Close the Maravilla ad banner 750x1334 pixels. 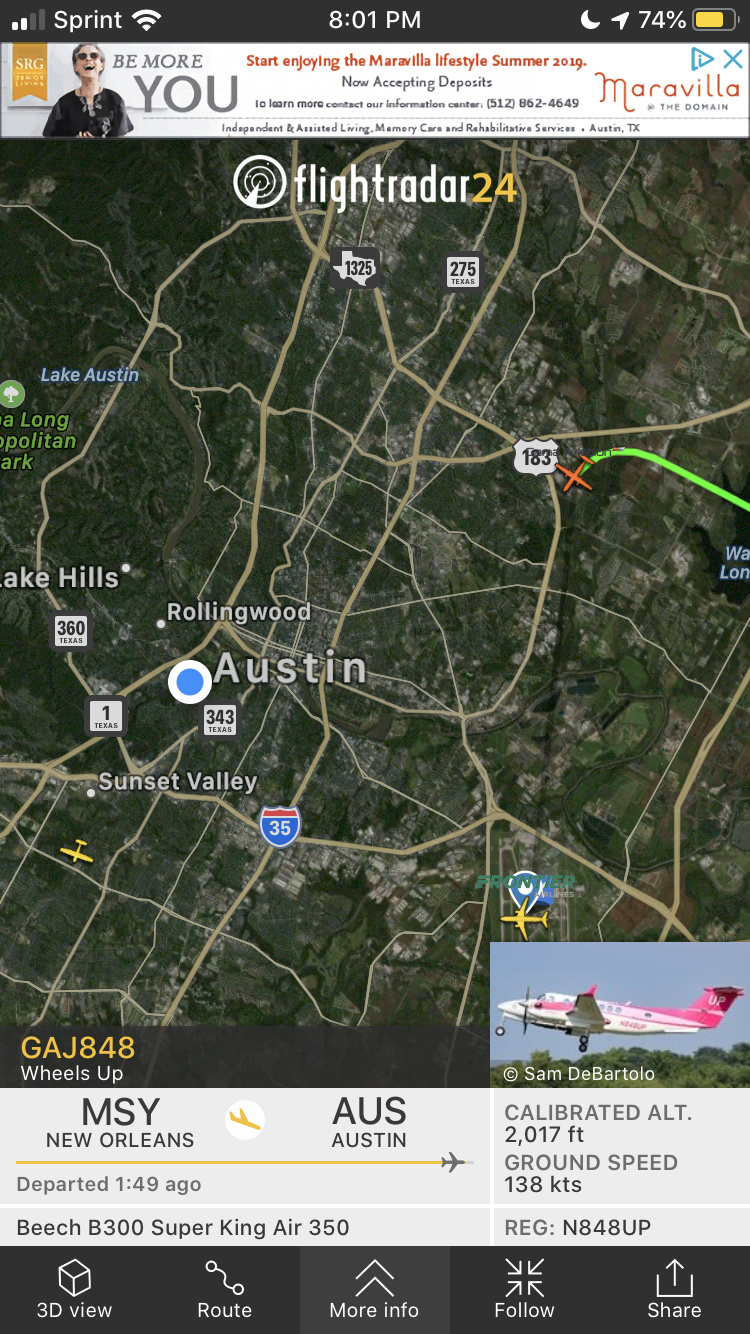pos(733,59)
